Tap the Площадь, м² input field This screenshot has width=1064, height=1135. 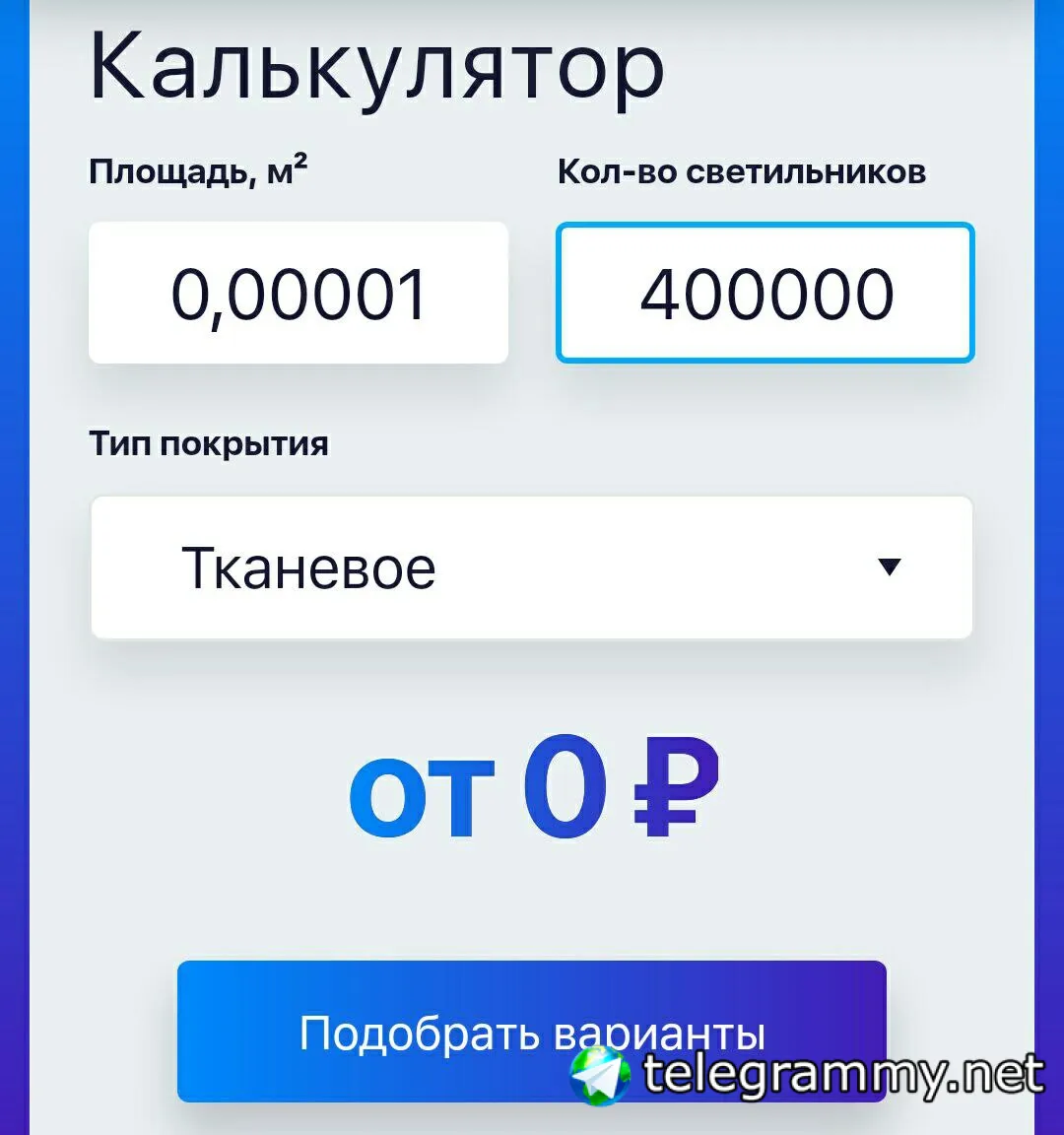299,294
